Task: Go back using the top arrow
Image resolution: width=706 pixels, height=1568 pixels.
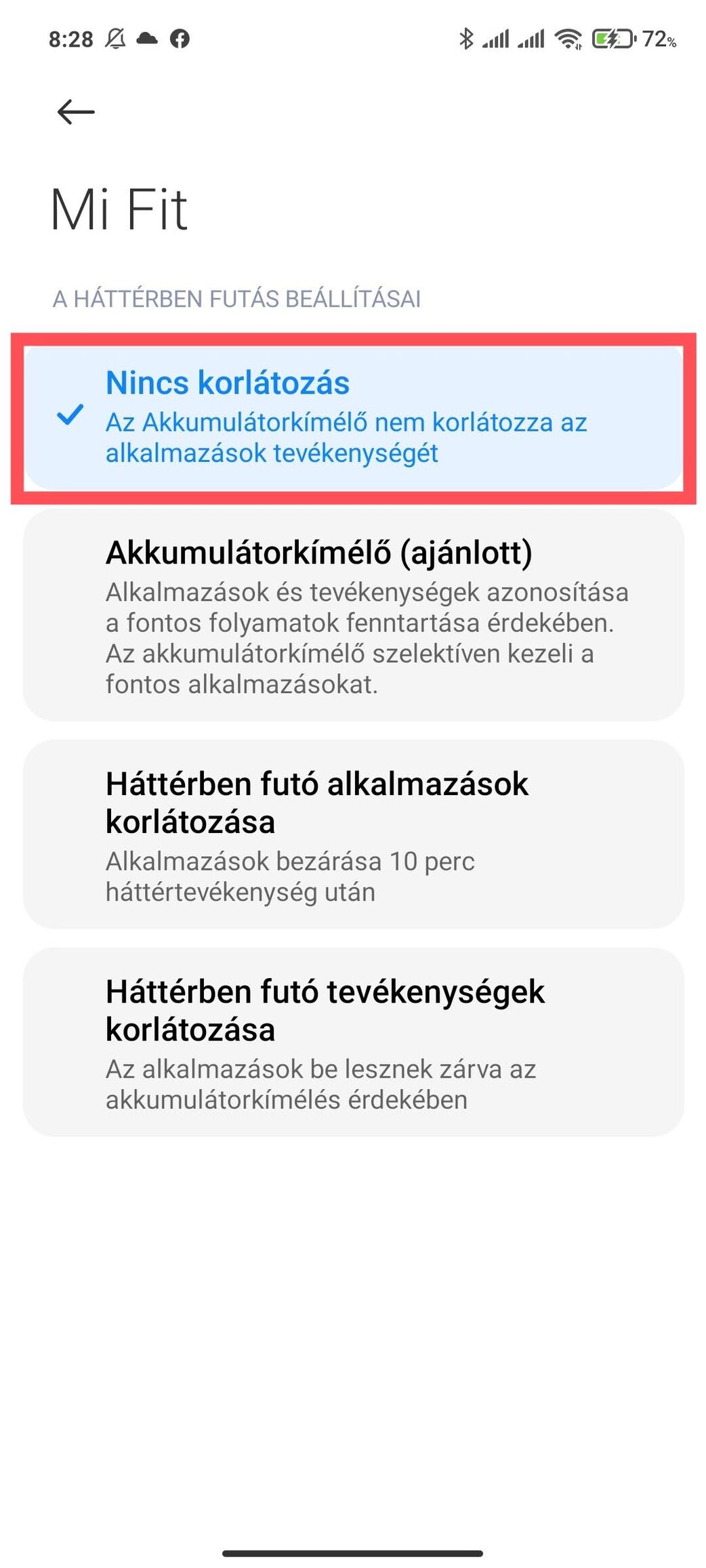Action: tap(76, 112)
